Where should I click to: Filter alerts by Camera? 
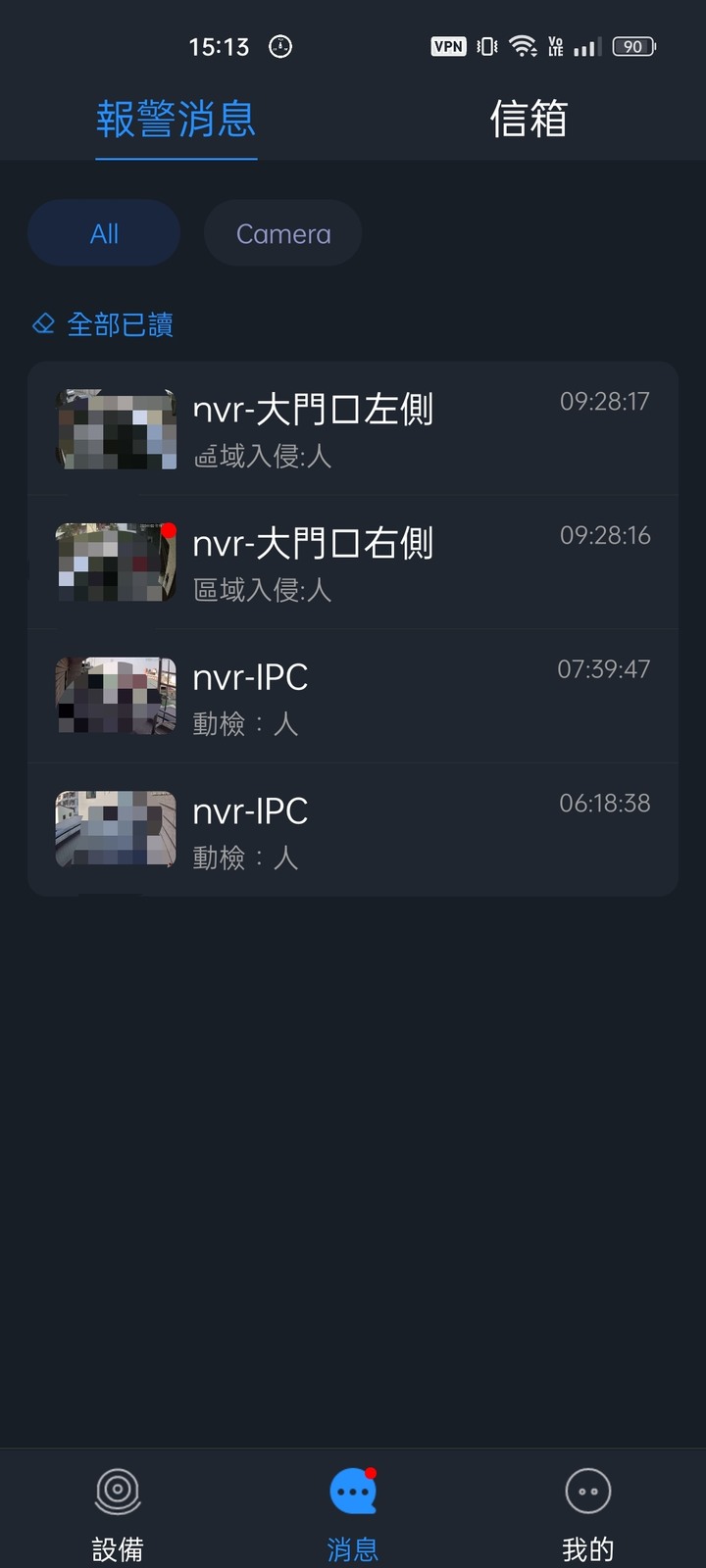pyautogui.click(x=282, y=233)
